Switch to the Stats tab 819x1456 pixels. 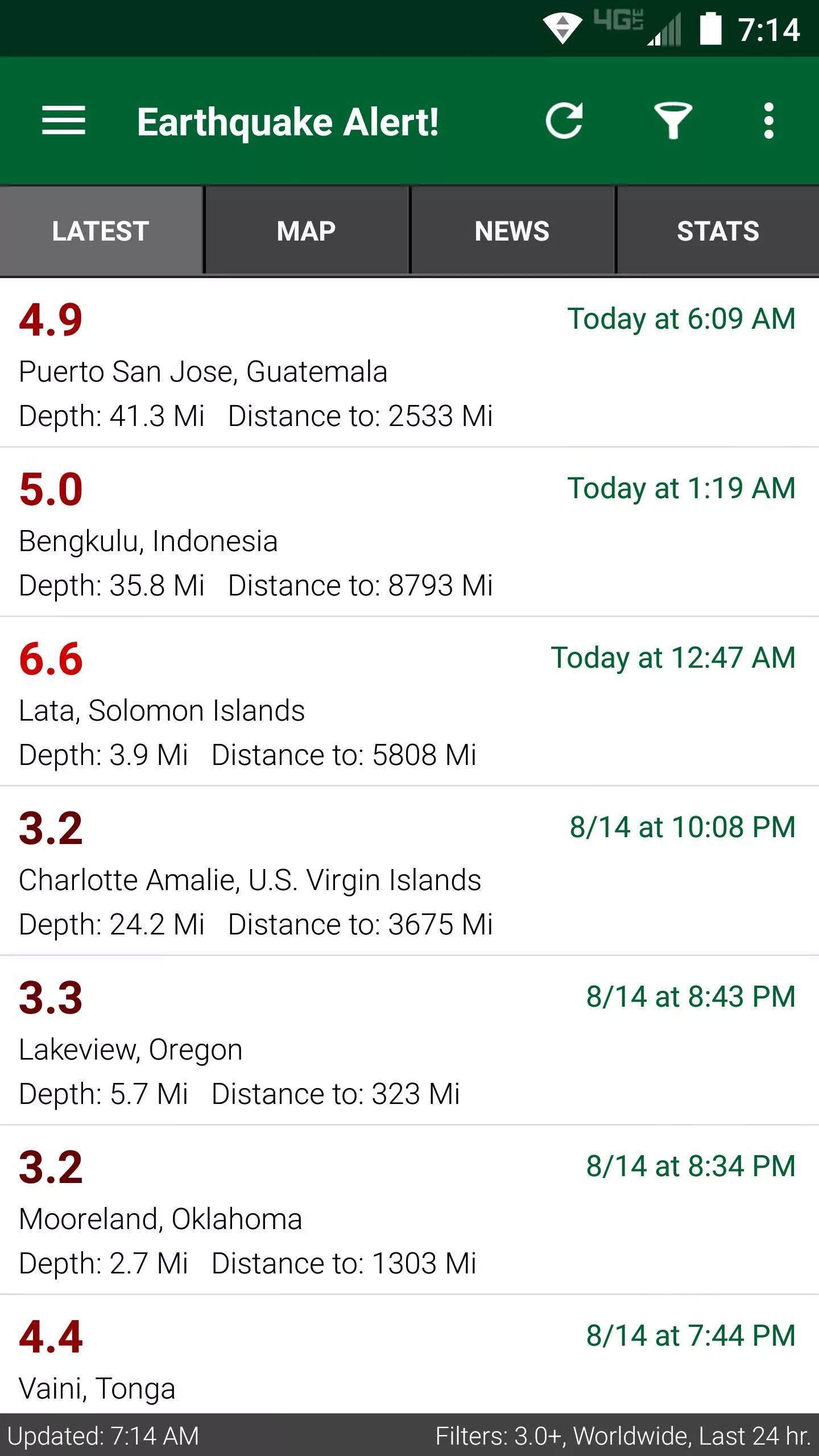coord(718,231)
